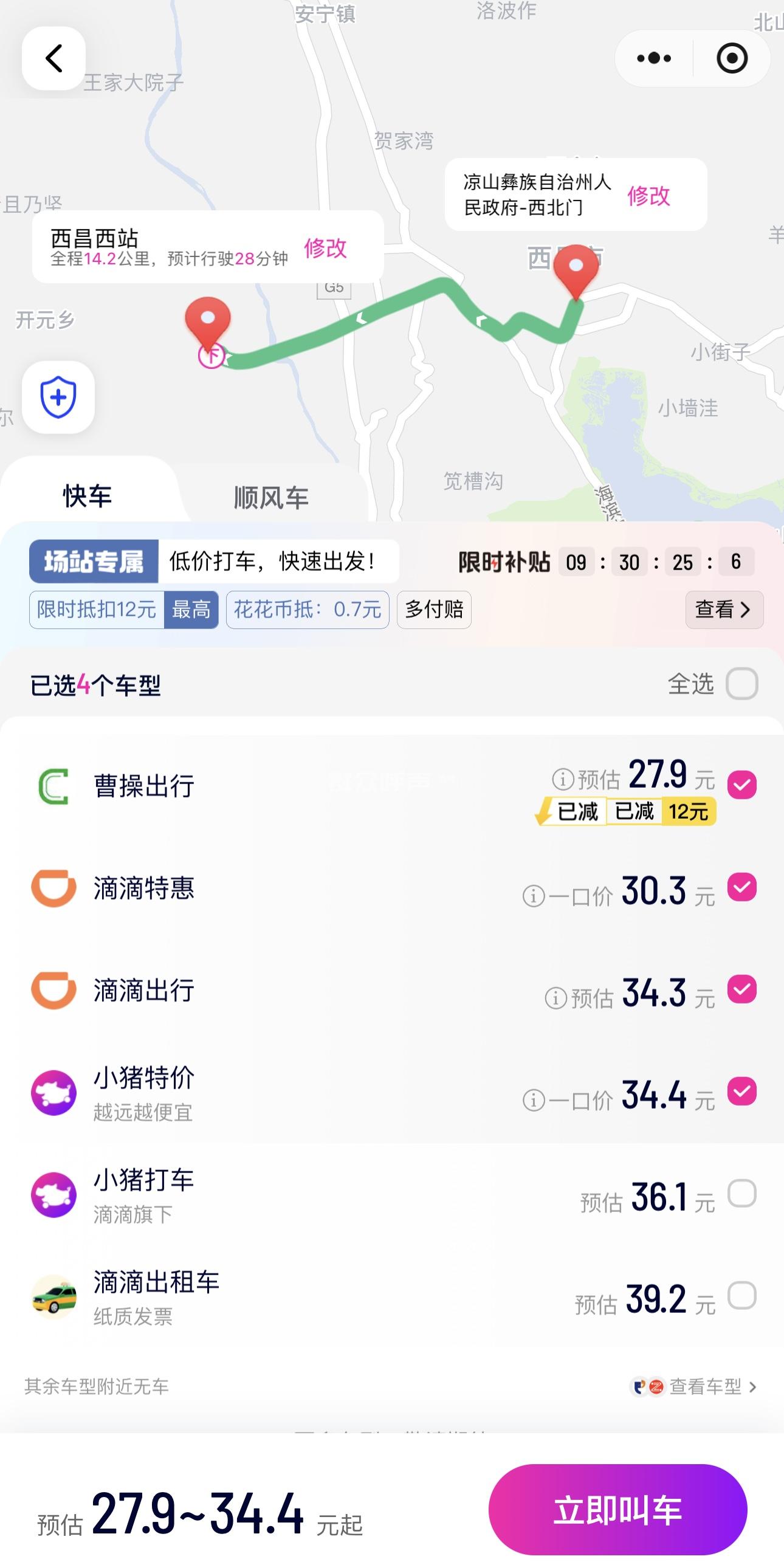
Task: Select the 快车 tab
Action: click(x=88, y=496)
